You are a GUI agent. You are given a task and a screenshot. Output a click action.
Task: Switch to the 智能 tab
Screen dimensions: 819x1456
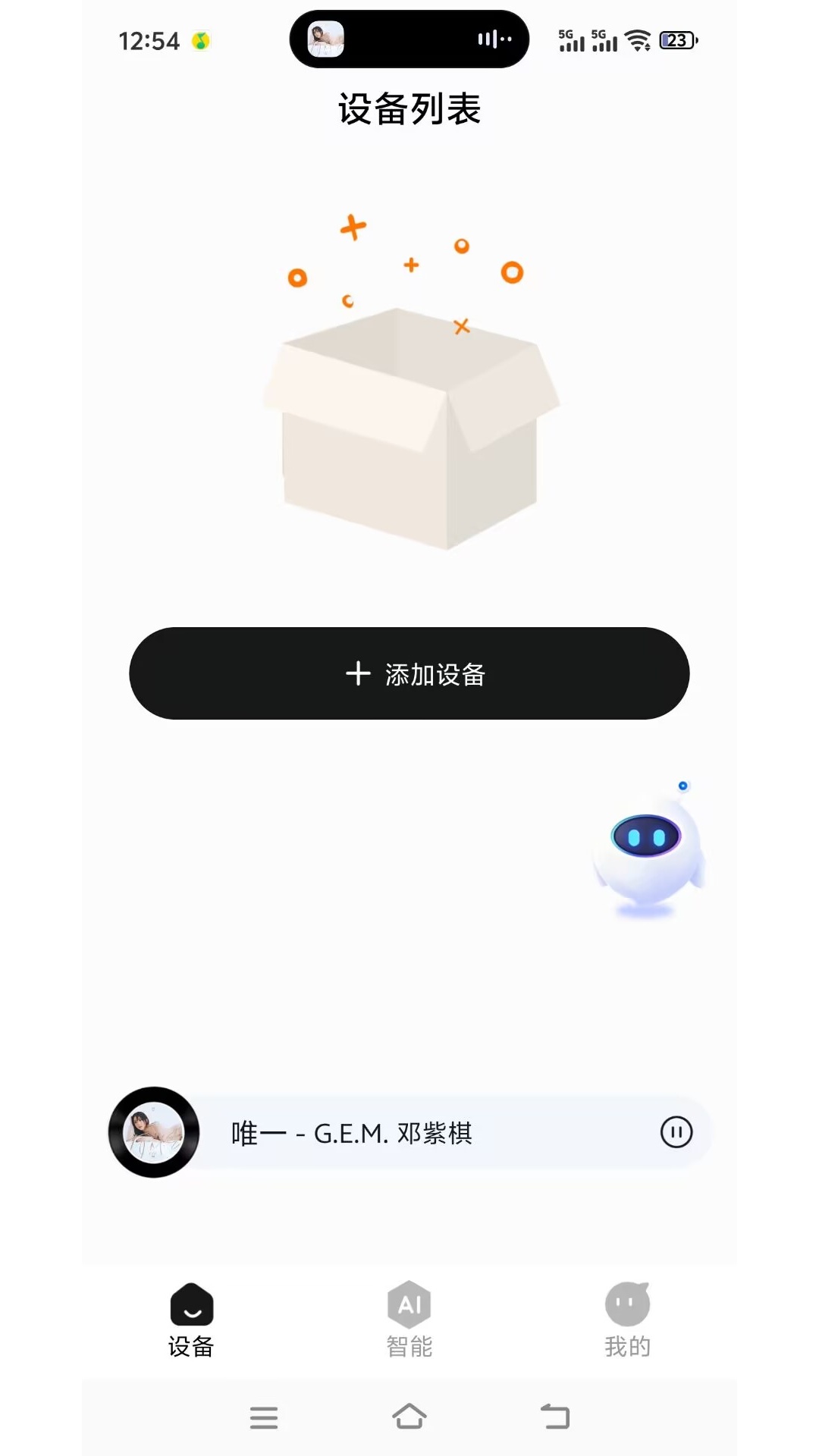(409, 1319)
